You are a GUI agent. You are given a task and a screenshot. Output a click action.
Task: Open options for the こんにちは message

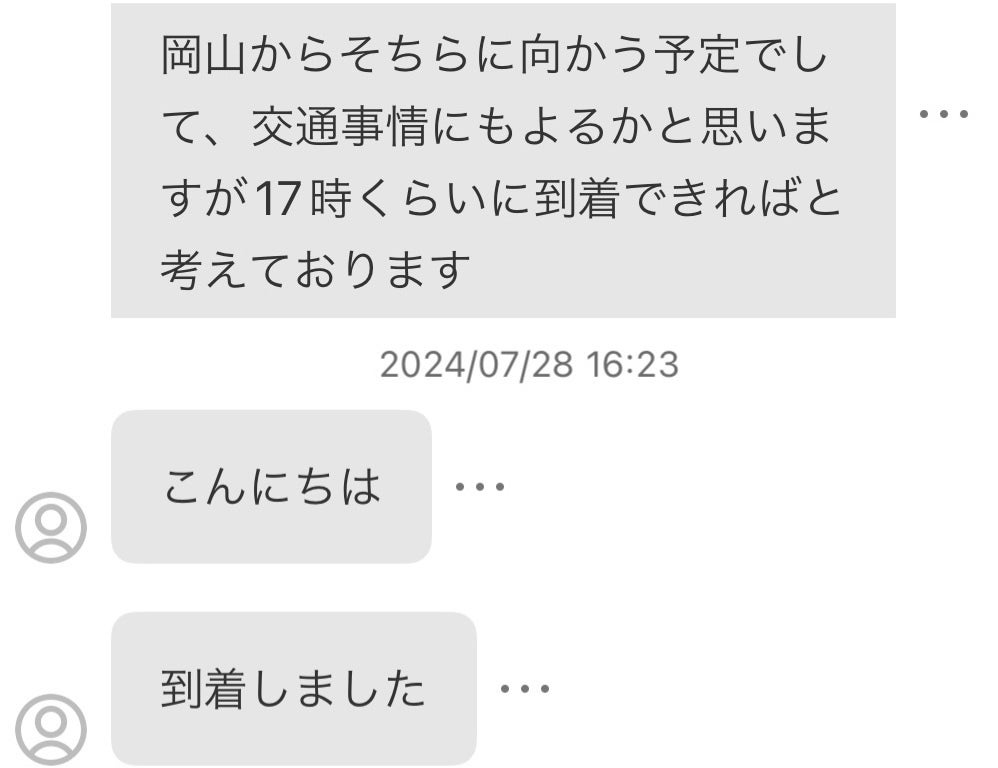[480, 488]
